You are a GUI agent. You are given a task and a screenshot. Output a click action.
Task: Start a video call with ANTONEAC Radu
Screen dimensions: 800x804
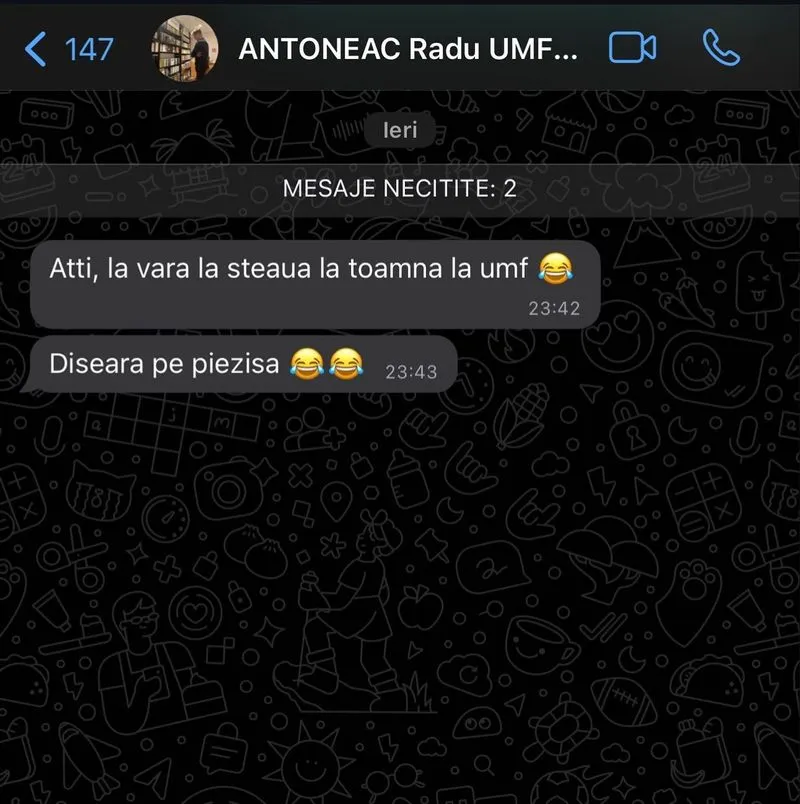[x=632, y=48]
